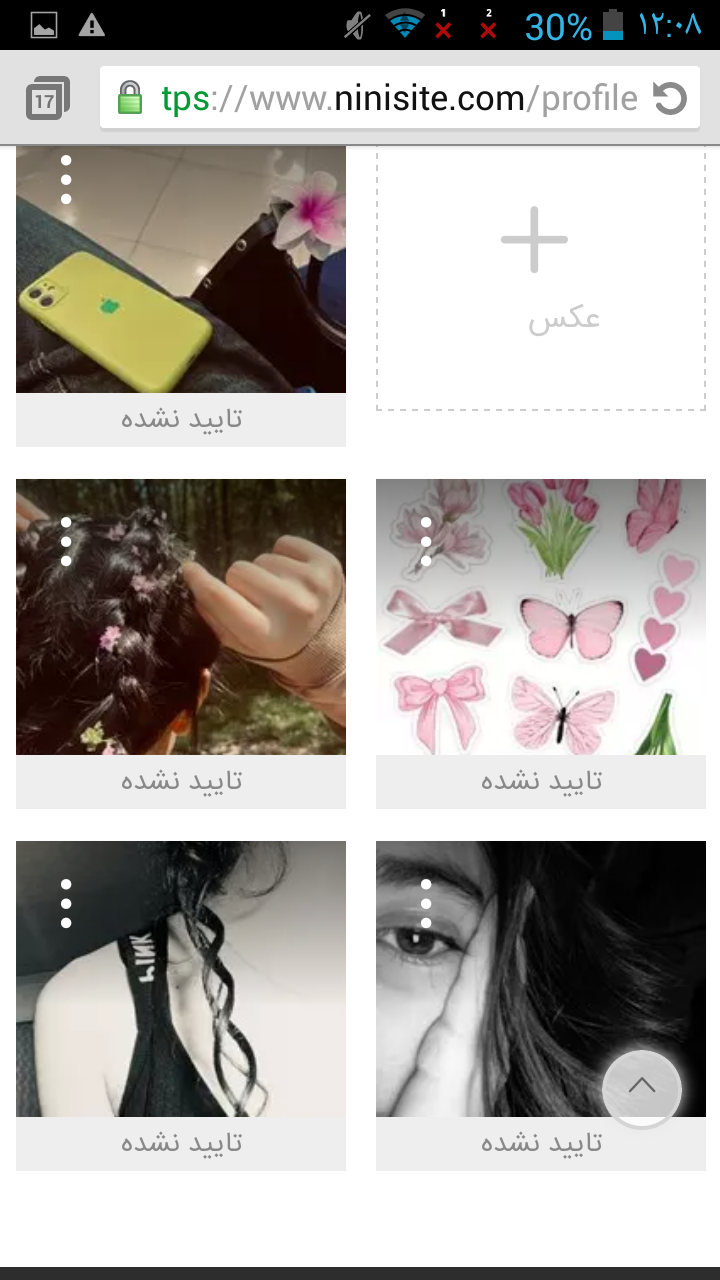Screen dimensions: 720x1280
Task: Open options menu on the pink butterflies photo
Action: tap(426, 542)
